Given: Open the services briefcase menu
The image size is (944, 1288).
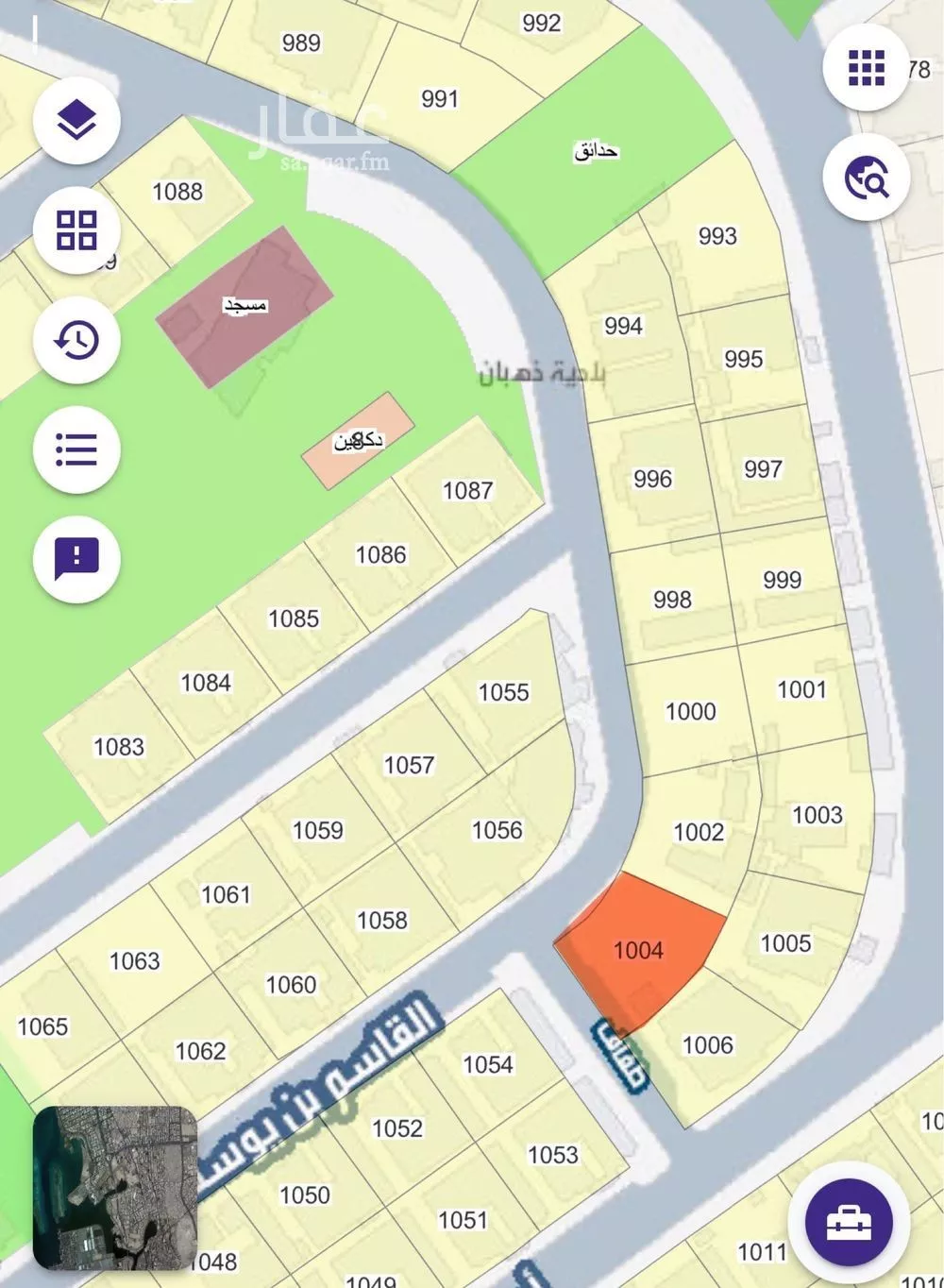Looking at the screenshot, I should [x=848, y=1220].
